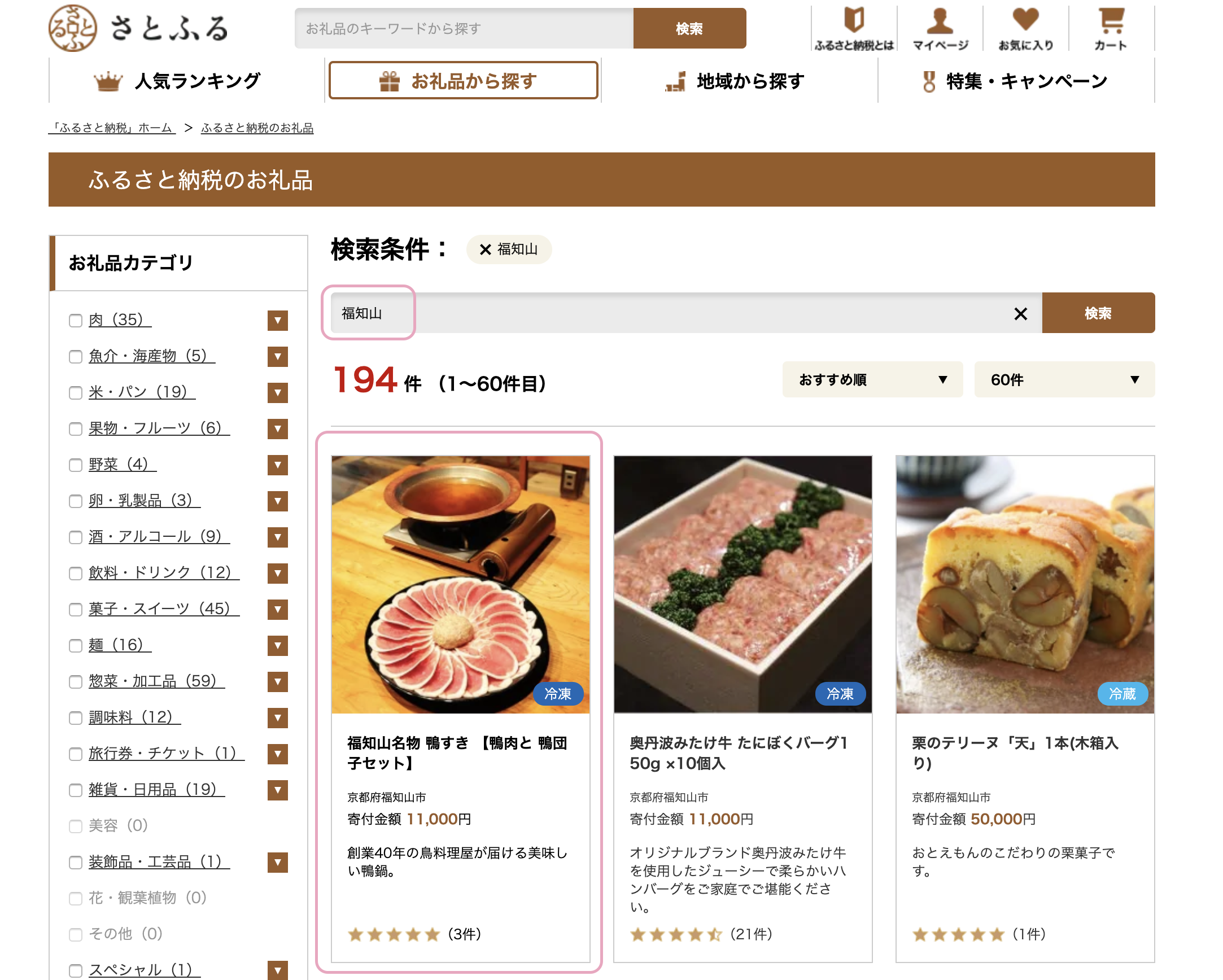Open ふるさと納税とは guide
1223x980 pixels.
click(x=854, y=28)
